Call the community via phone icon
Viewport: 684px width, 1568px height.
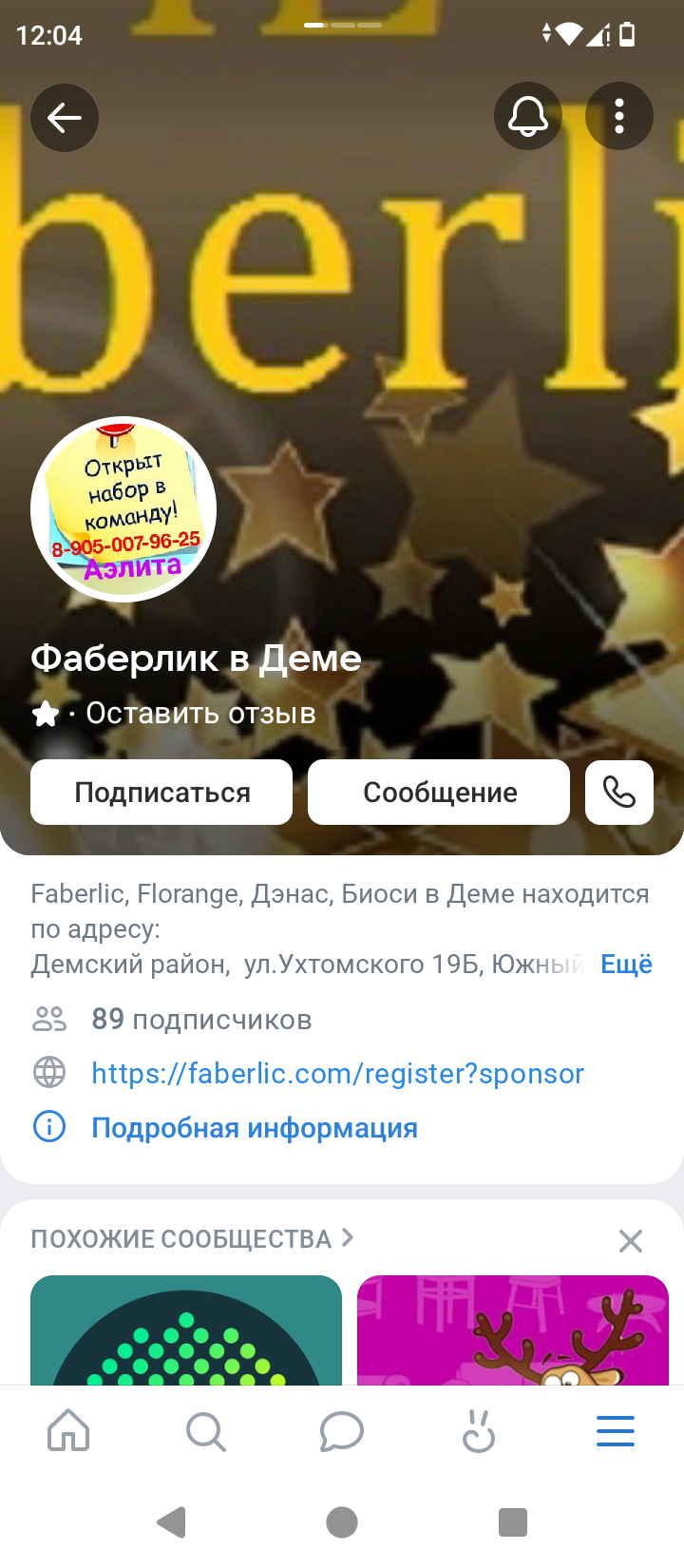(619, 792)
